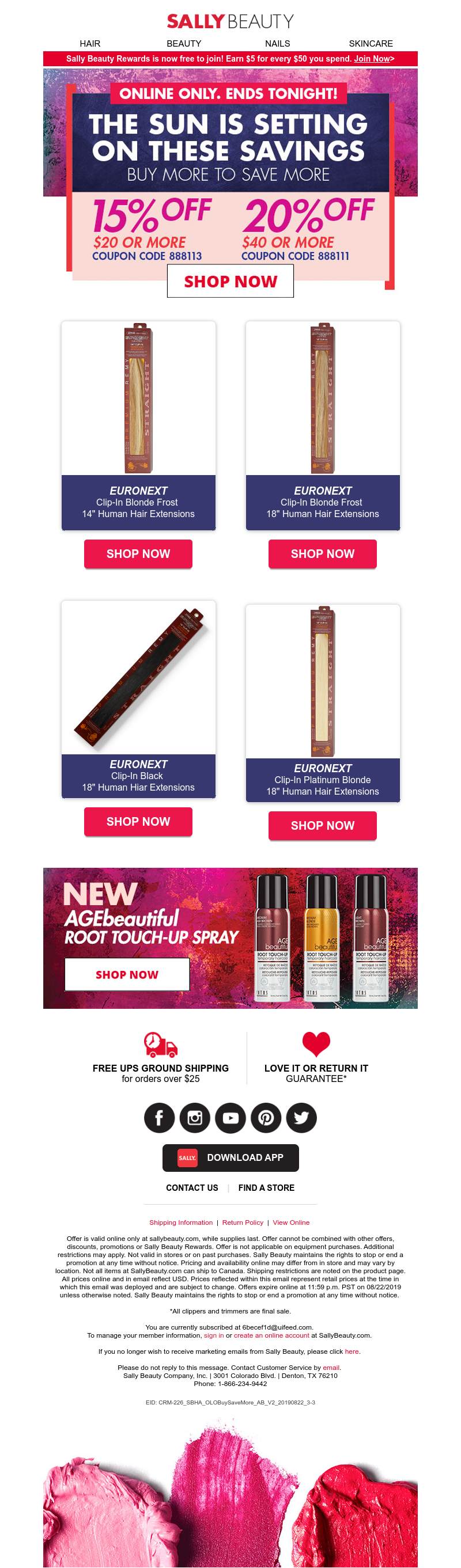Open Contact Us link
The image size is (461, 1568).
click(x=192, y=1187)
